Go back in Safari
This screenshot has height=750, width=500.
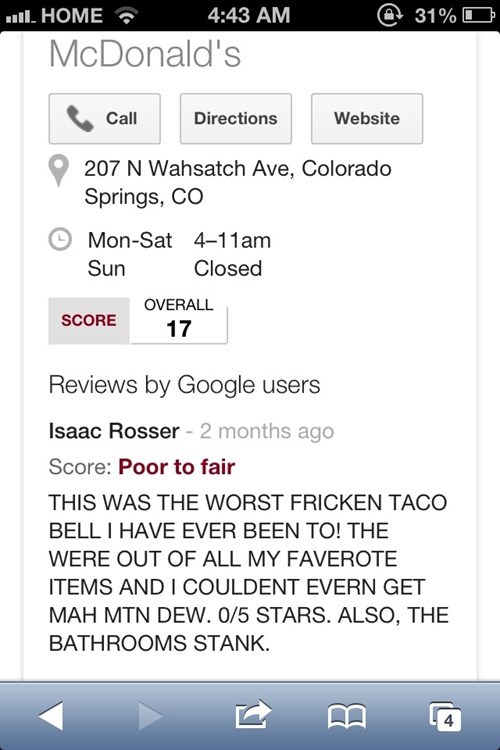tap(51, 716)
